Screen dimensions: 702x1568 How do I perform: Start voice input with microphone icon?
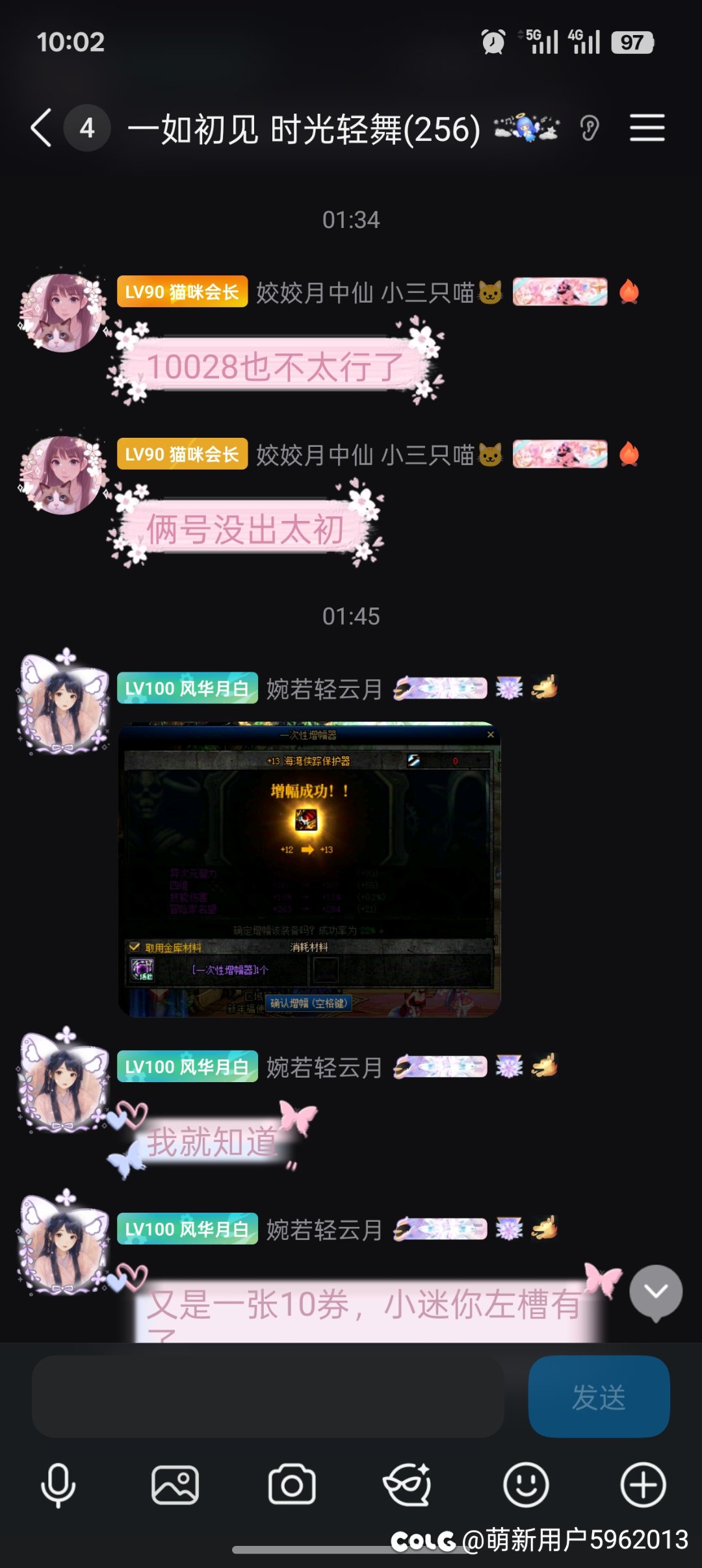(58, 1485)
